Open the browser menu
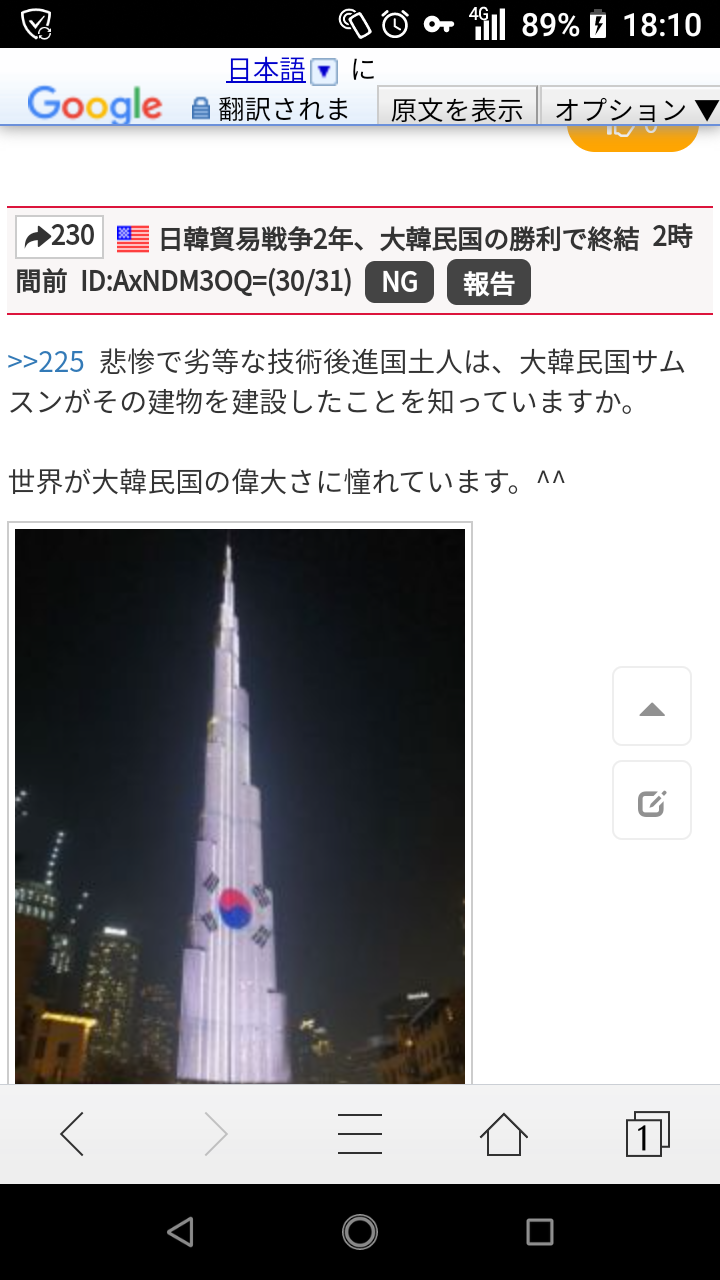 359,1135
